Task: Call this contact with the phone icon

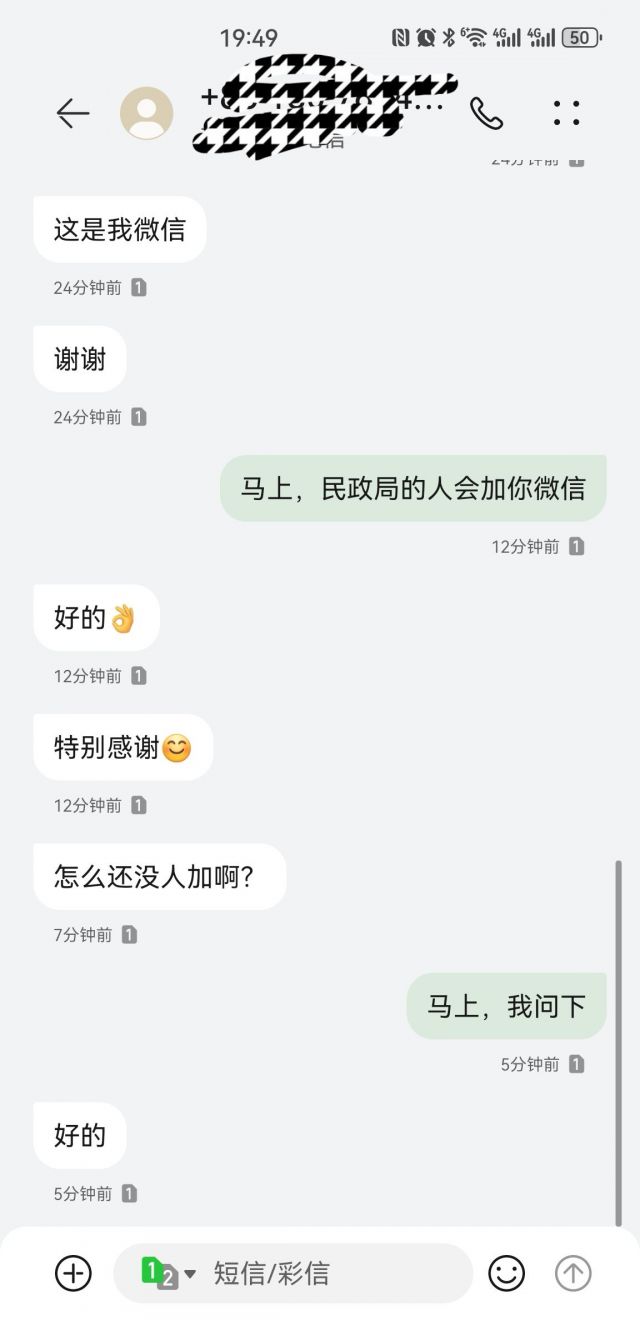Action: point(486,113)
